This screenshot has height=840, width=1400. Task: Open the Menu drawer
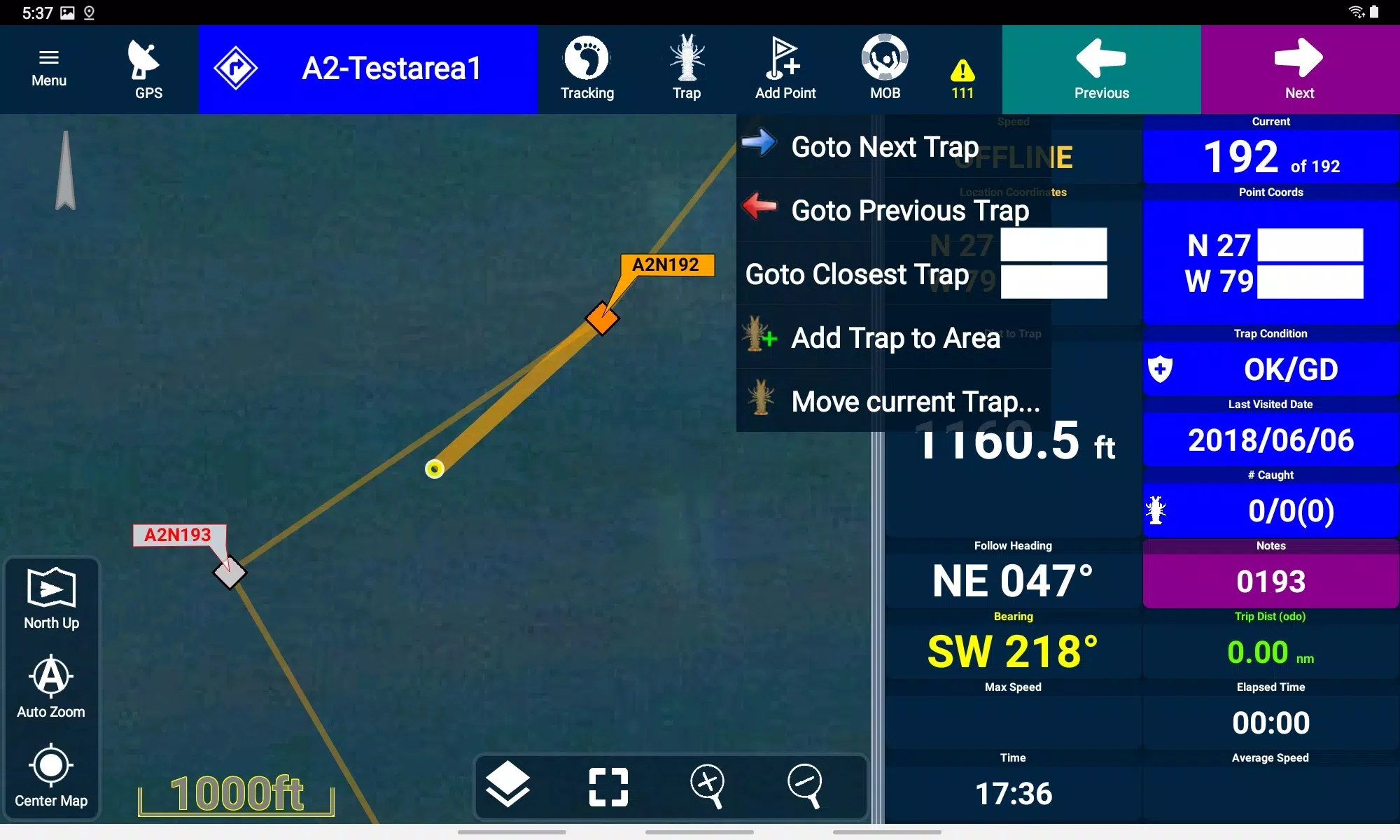tap(49, 69)
